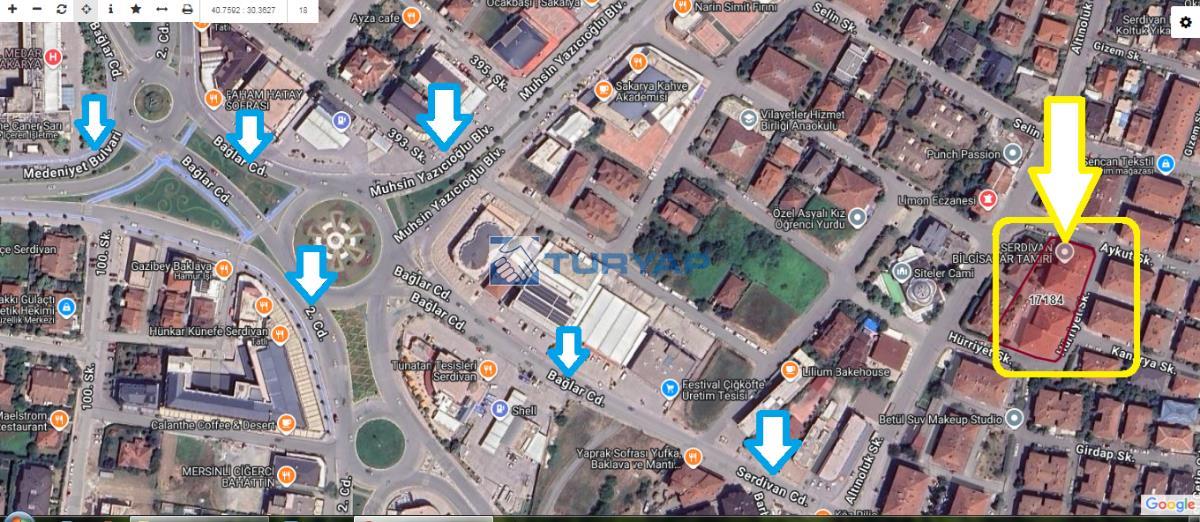
Task: Print the current map
Action: pyautogui.click(x=187, y=8)
